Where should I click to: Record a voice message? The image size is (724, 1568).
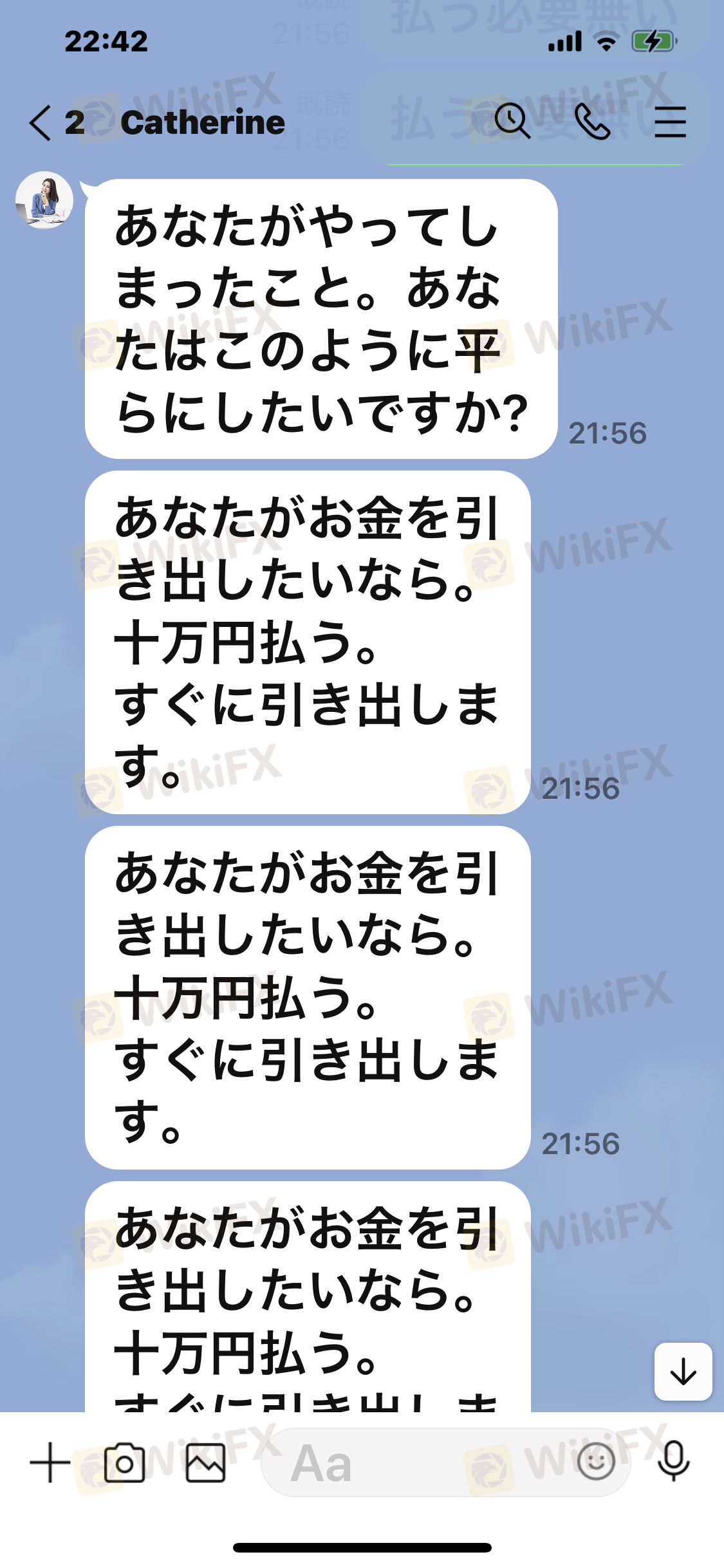(673, 1461)
